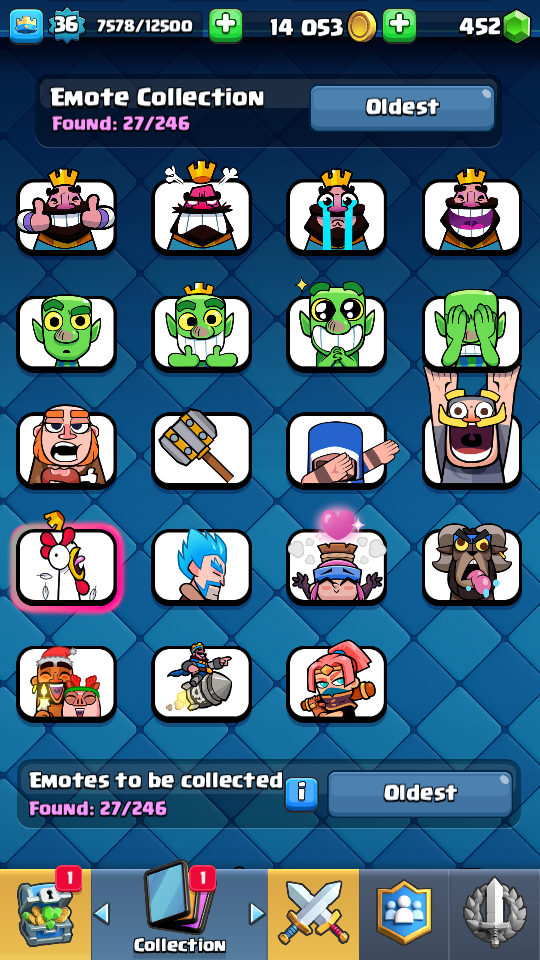Select the angry King emote
540x960 pixels.
[201, 211]
